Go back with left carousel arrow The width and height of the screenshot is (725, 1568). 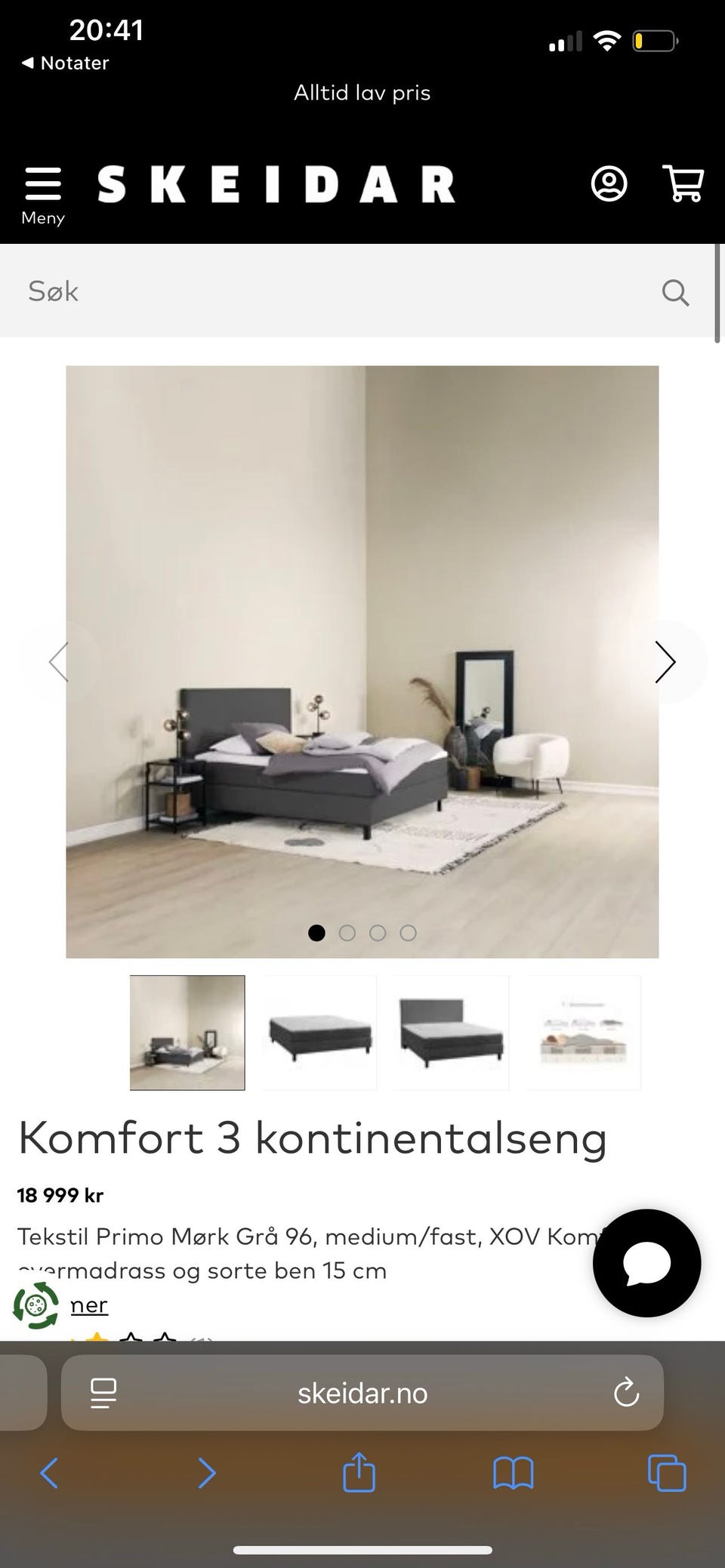point(60,661)
